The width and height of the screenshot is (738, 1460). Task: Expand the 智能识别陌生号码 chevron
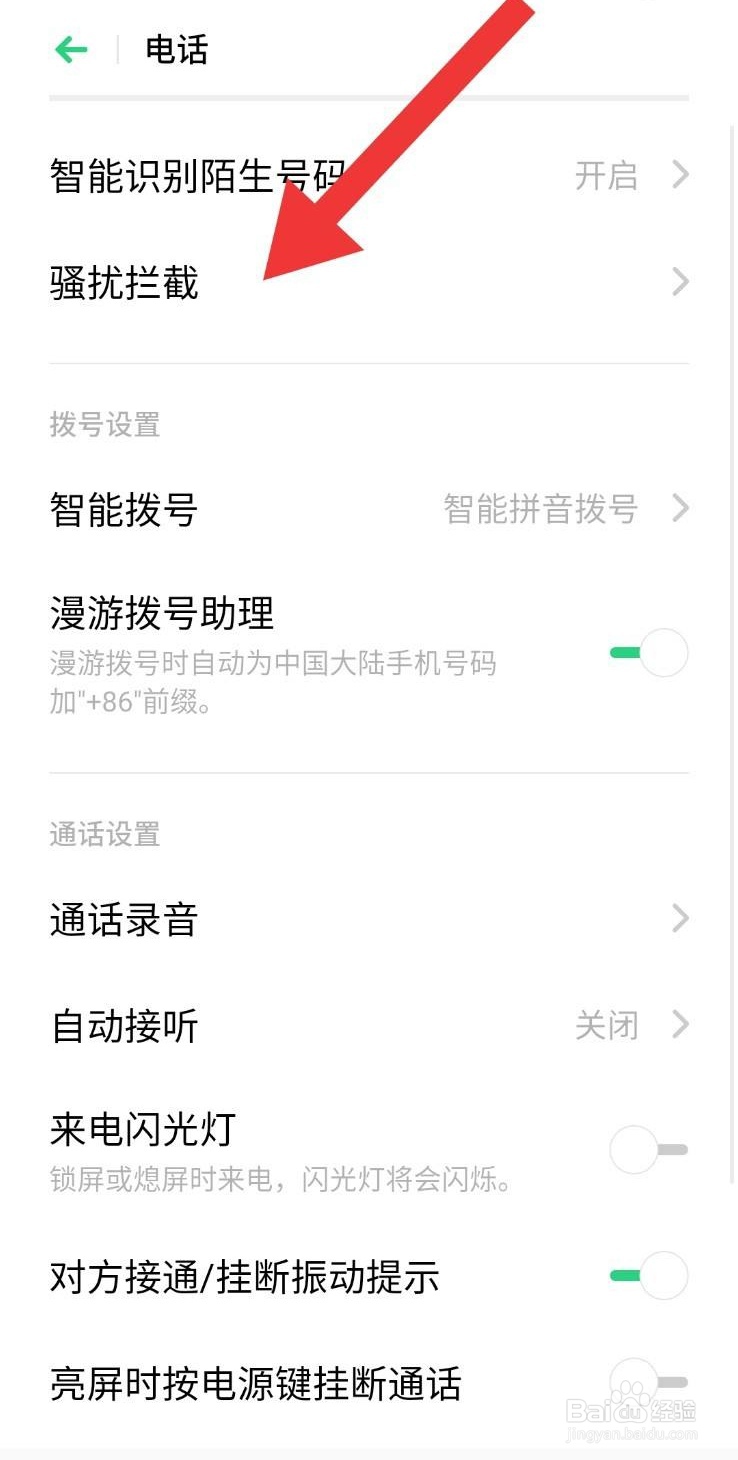pyautogui.click(x=680, y=175)
